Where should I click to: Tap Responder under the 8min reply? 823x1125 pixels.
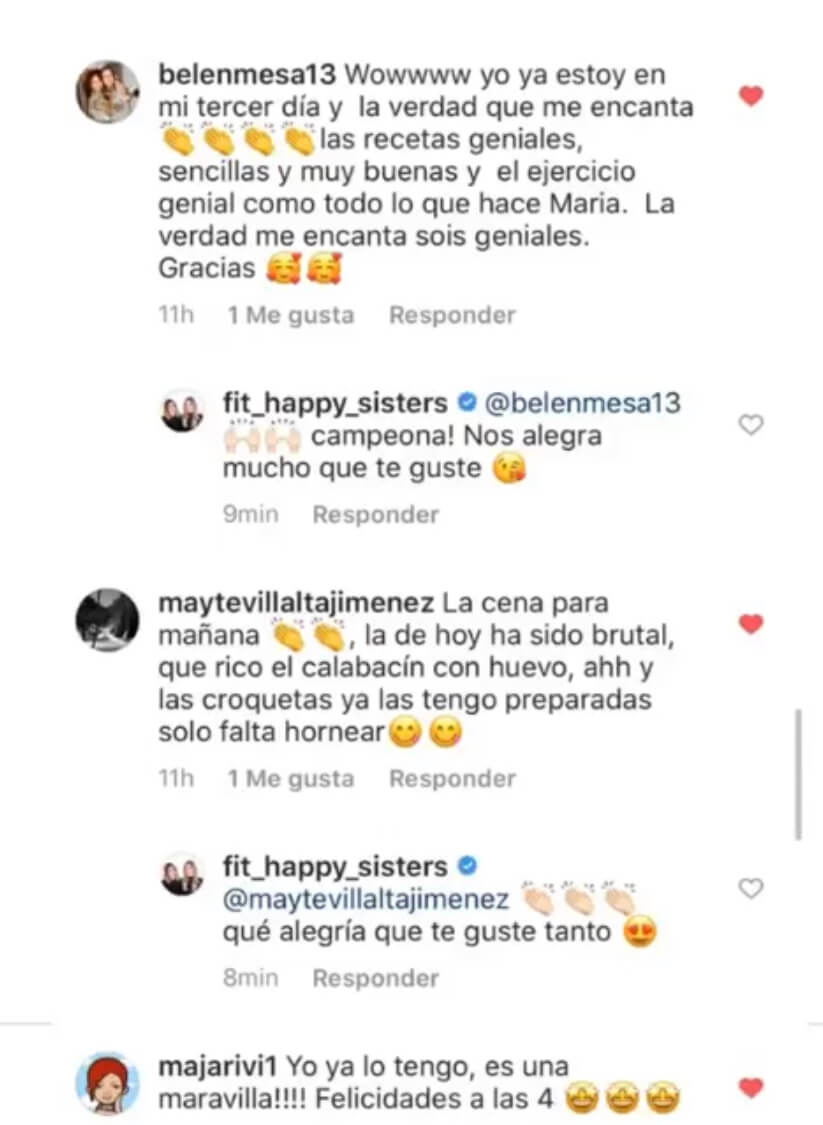click(x=375, y=979)
